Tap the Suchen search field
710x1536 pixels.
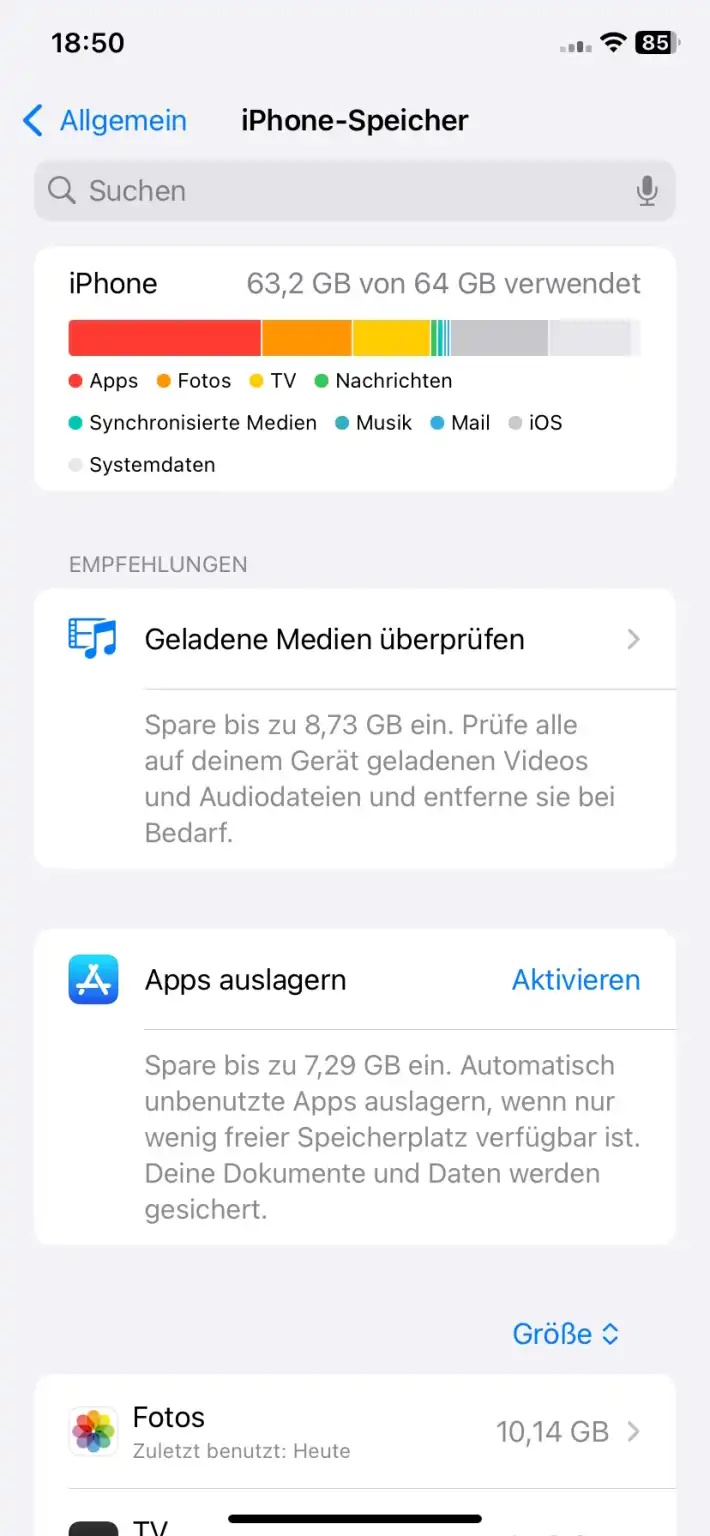pyautogui.click(x=340, y=191)
